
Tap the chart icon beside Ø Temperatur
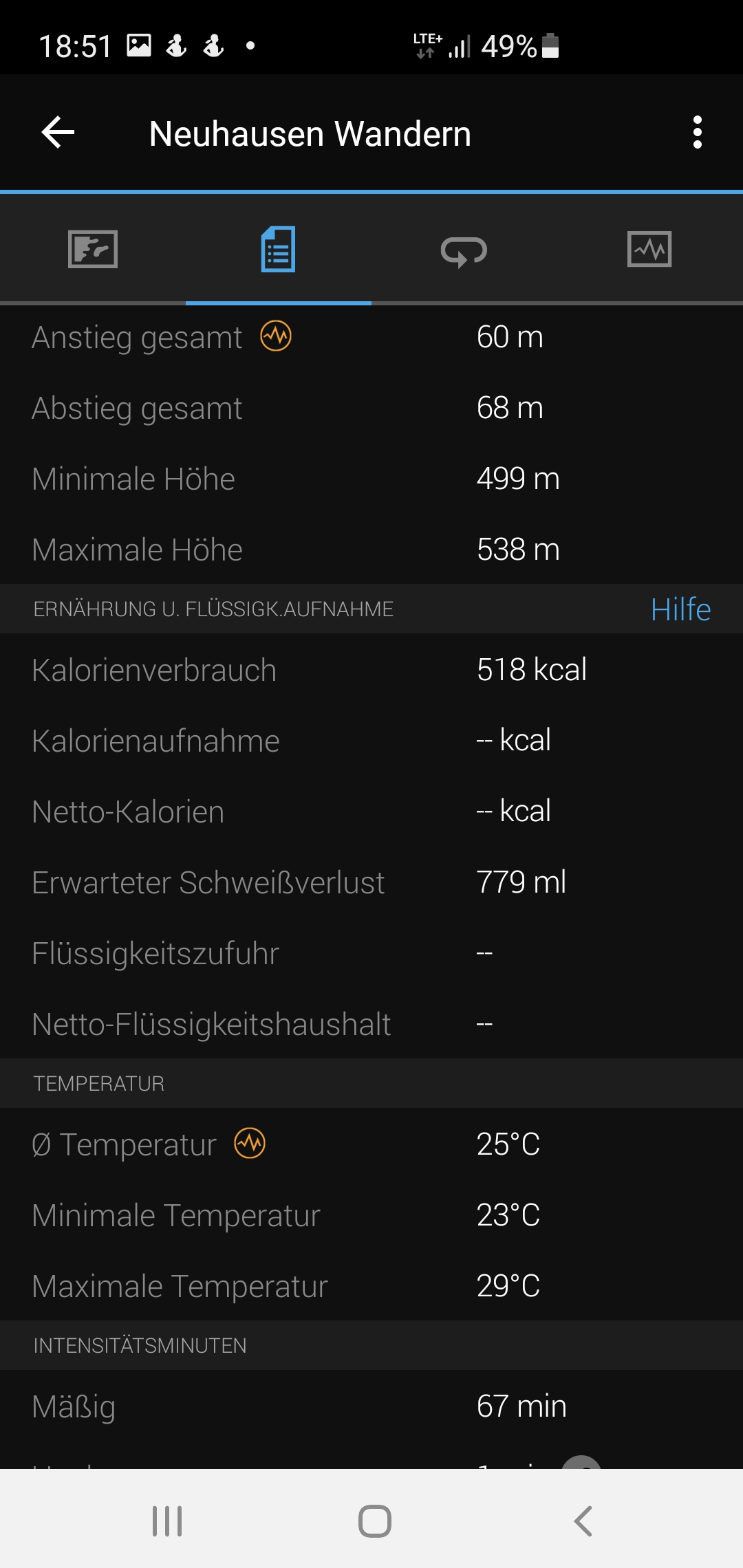coord(250,1144)
